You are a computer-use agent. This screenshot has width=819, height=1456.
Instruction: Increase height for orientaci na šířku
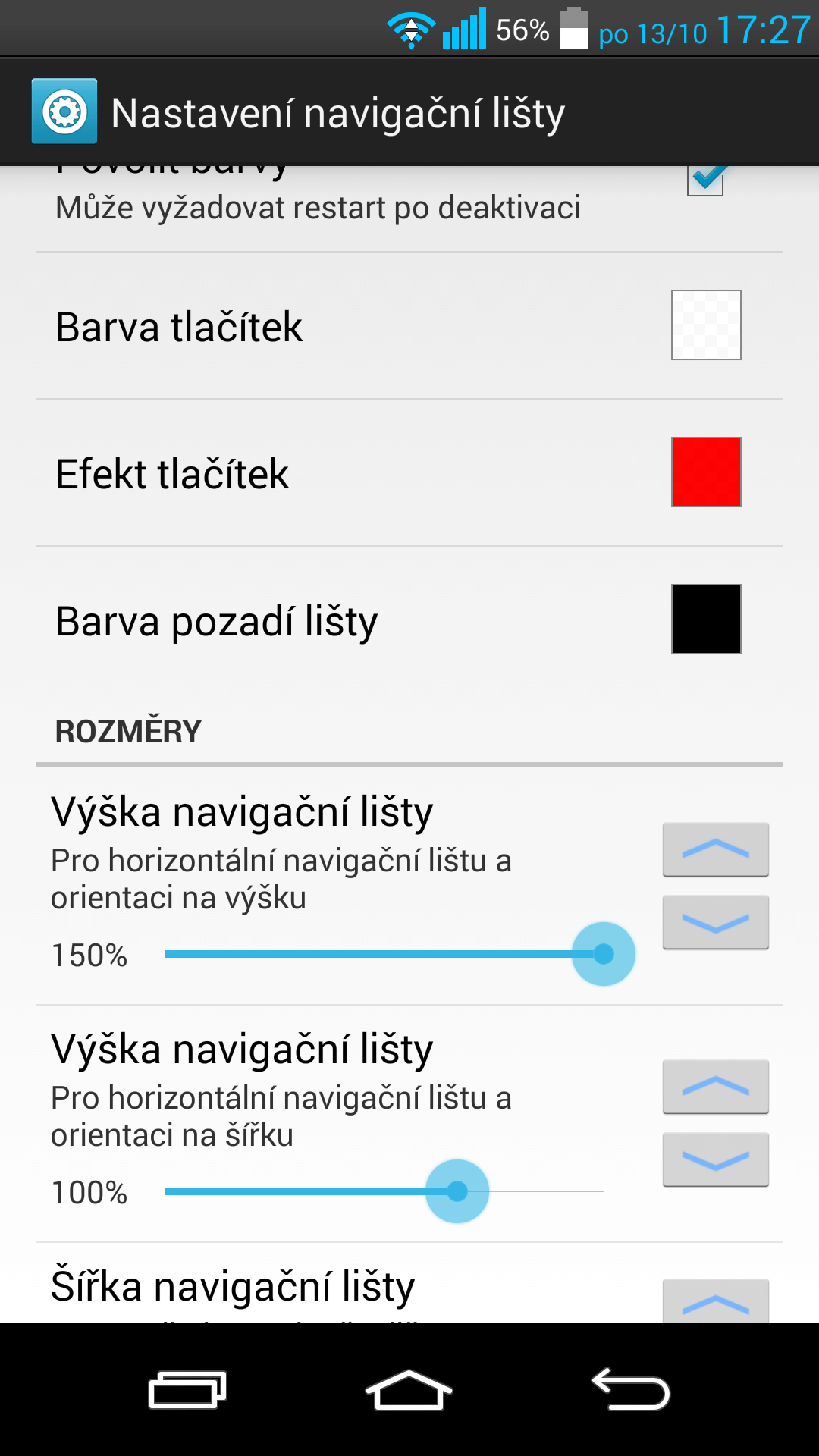pyautogui.click(x=716, y=1087)
